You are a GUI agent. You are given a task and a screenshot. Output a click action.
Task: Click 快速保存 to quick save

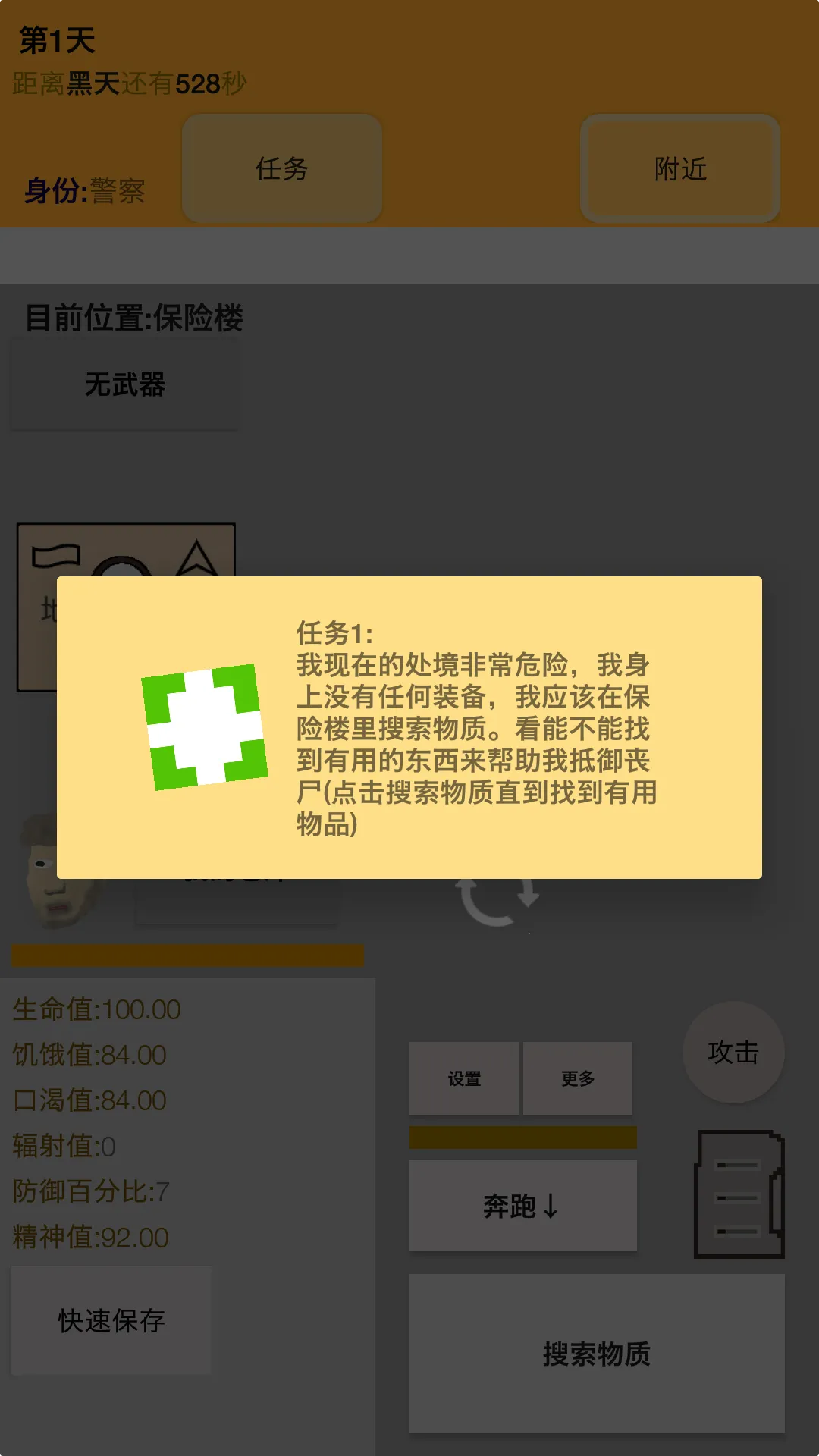pos(111,1319)
